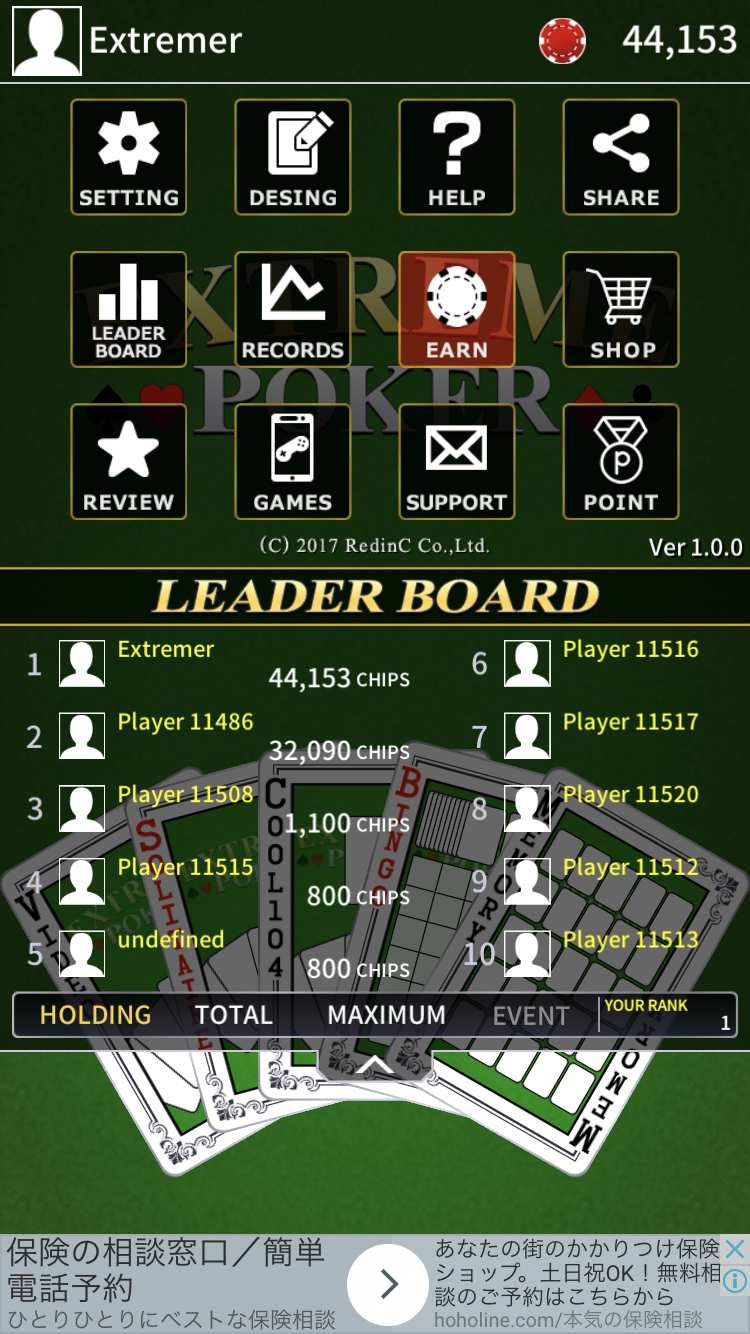Select the HOLDING leaderboard tab

point(95,1015)
